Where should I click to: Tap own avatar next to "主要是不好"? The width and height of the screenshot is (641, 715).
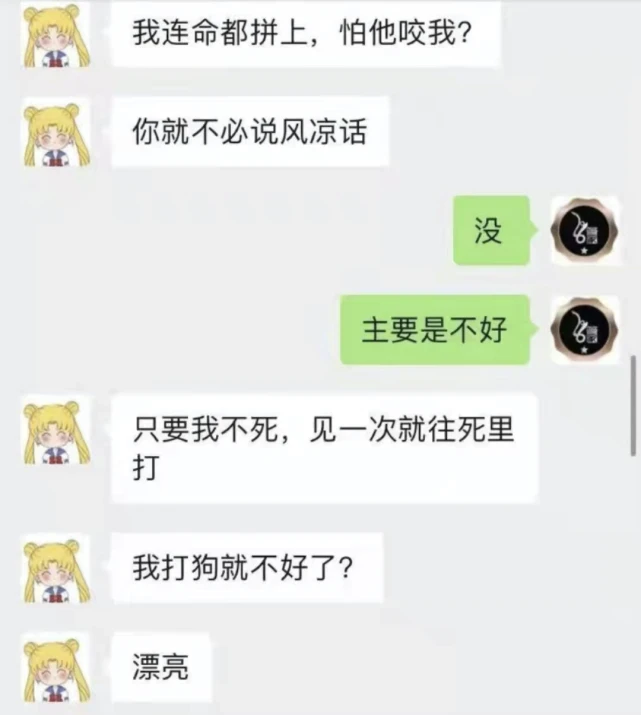pos(586,330)
